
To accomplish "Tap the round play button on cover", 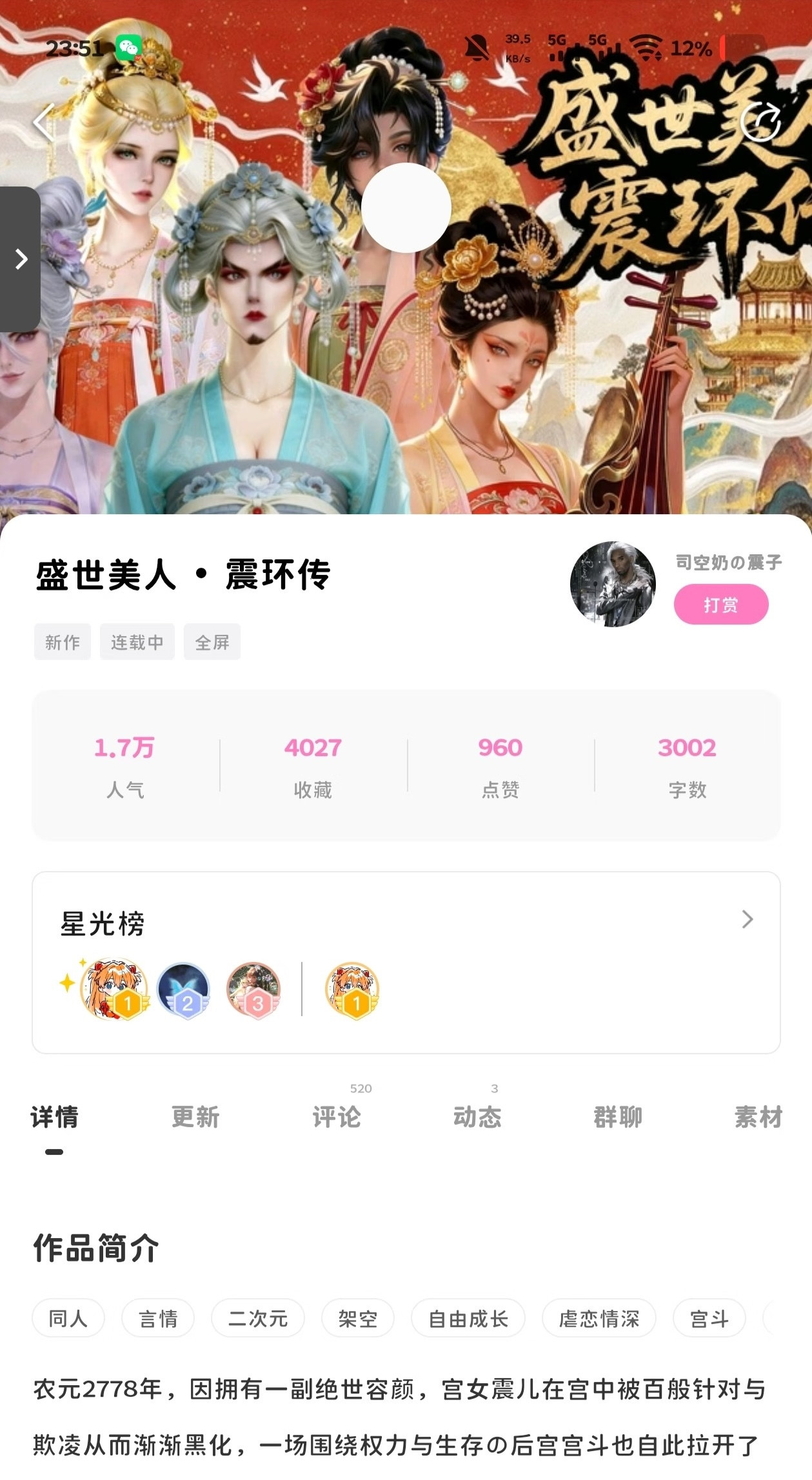I will (x=406, y=208).
